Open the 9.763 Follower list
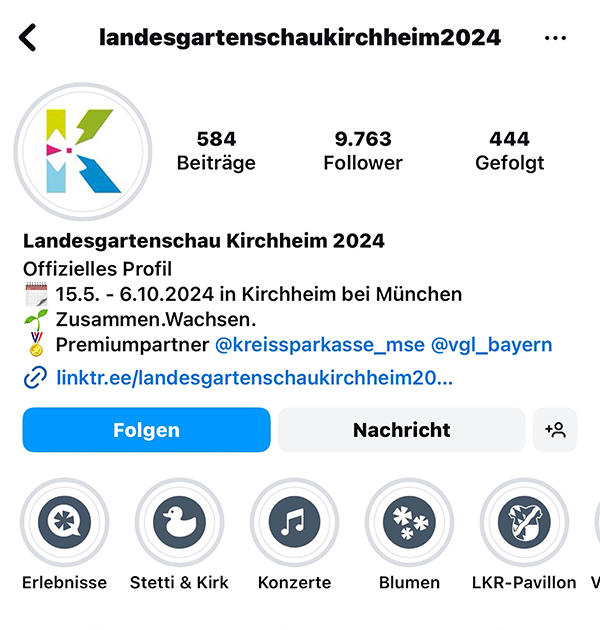600x630 pixels. (363, 150)
